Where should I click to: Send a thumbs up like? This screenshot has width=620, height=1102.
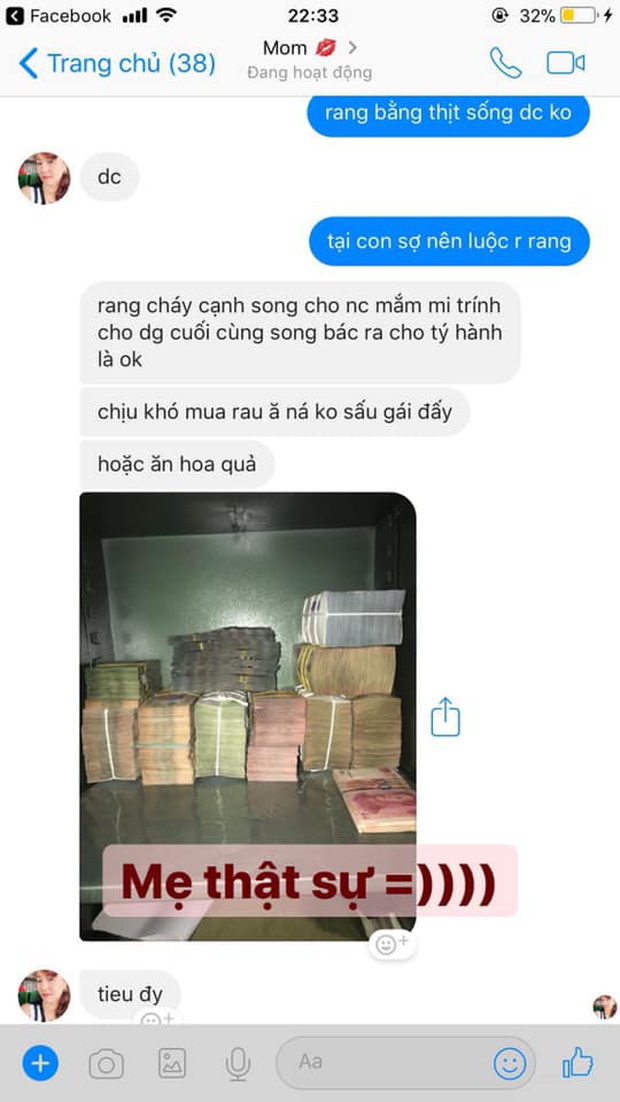coord(577,1063)
